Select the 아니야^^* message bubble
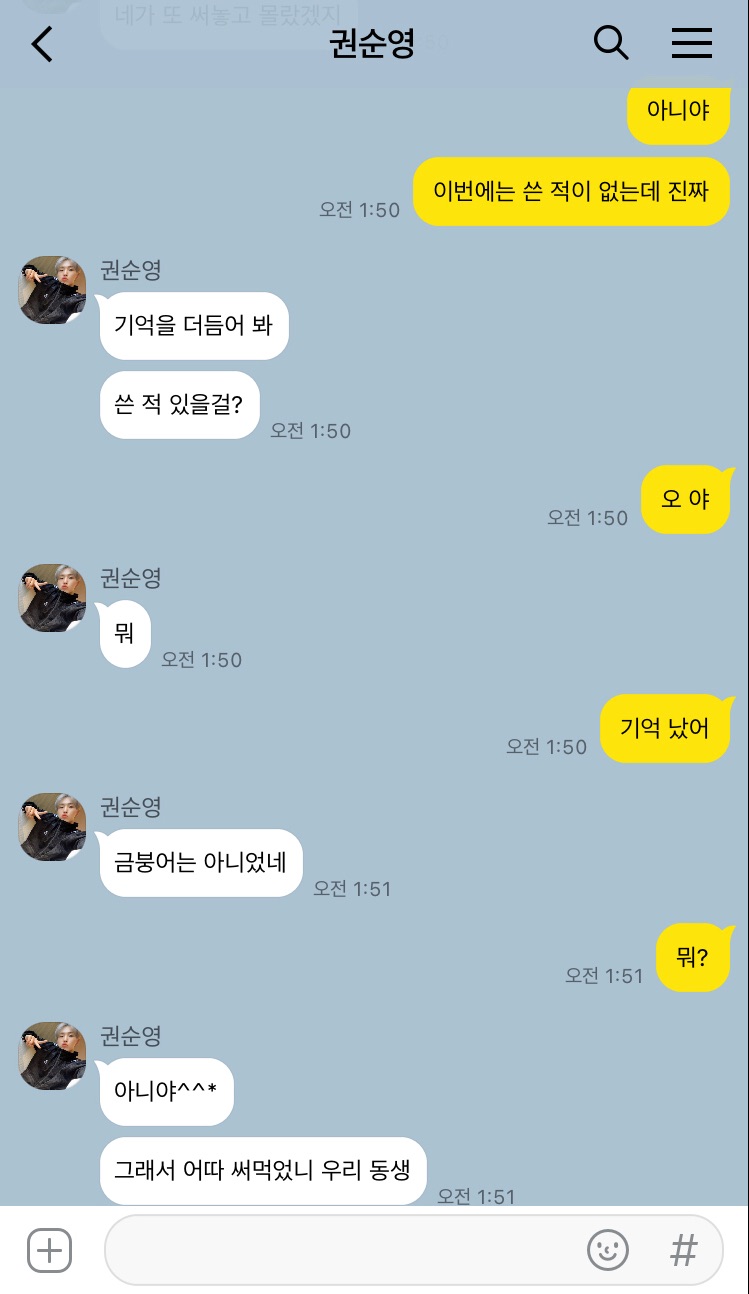Image resolution: width=749 pixels, height=1294 pixels. (166, 1092)
